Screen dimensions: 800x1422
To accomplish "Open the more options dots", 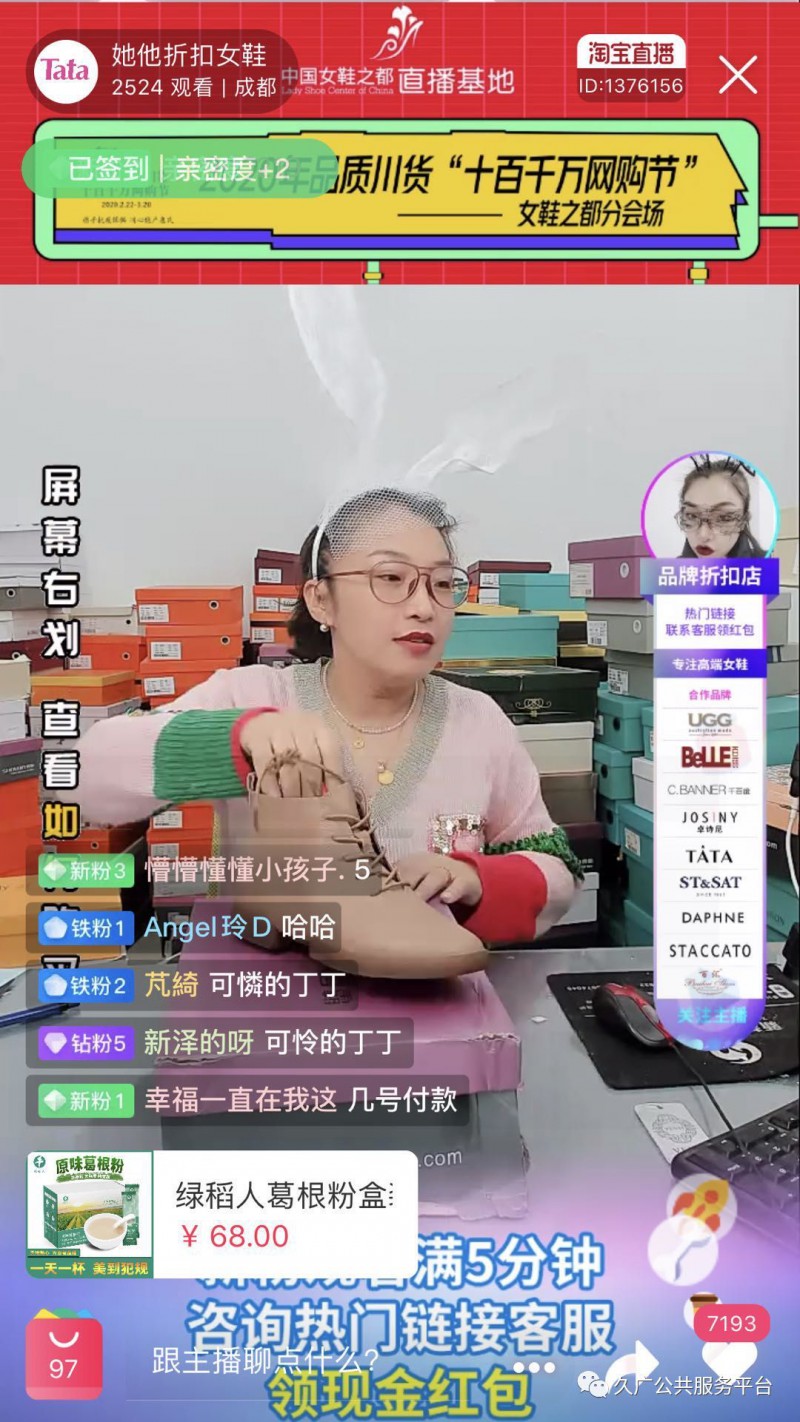I will [534, 1366].
